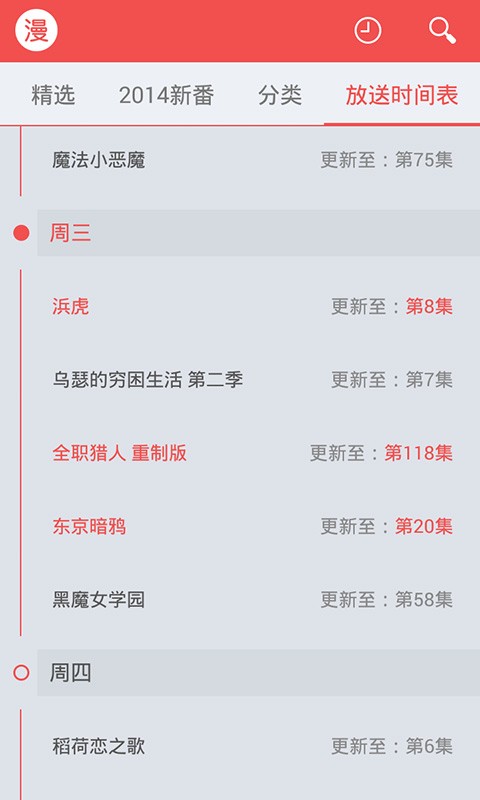Viewport: 480px width, 800px height.
Task: Open 乌瑟的穷困生活 第二季
Action: (251, 380)
